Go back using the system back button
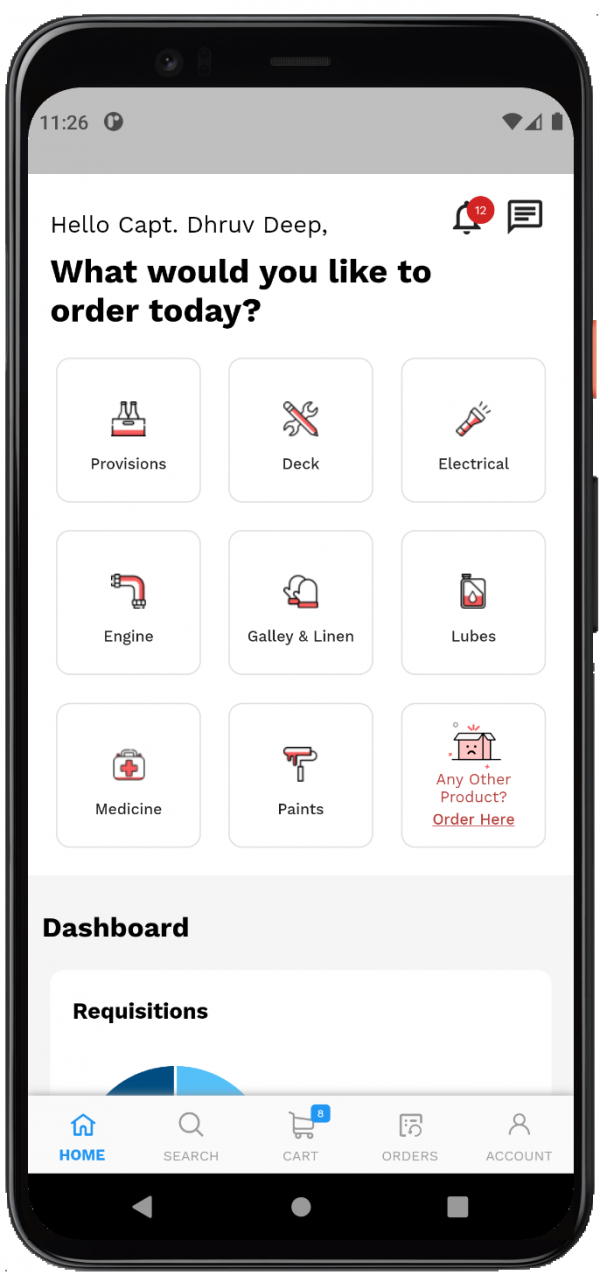Screen dimensions: 600x1275 click(x=142, y=1206)
